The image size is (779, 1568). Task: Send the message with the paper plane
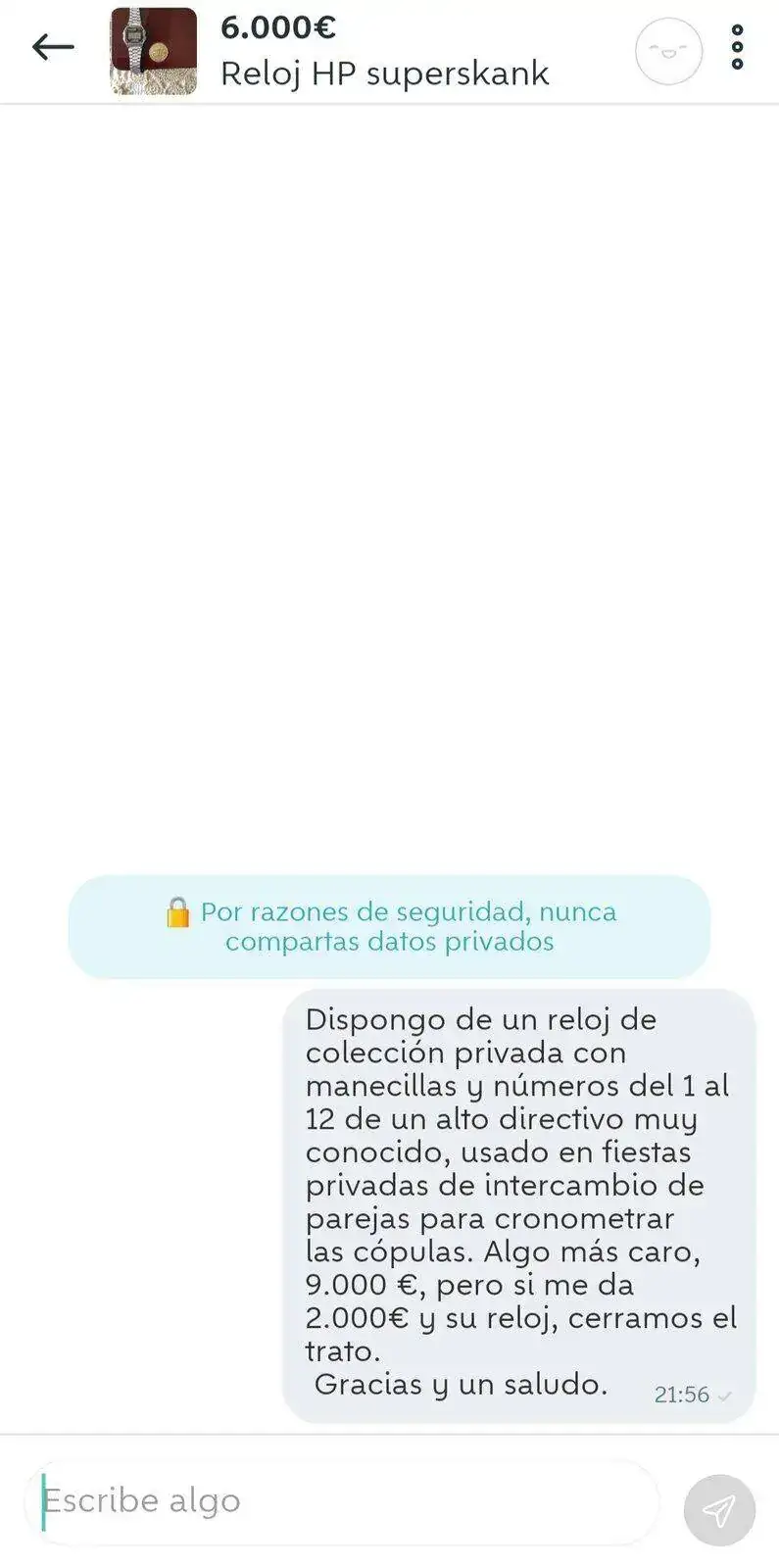click(718, 1510)
